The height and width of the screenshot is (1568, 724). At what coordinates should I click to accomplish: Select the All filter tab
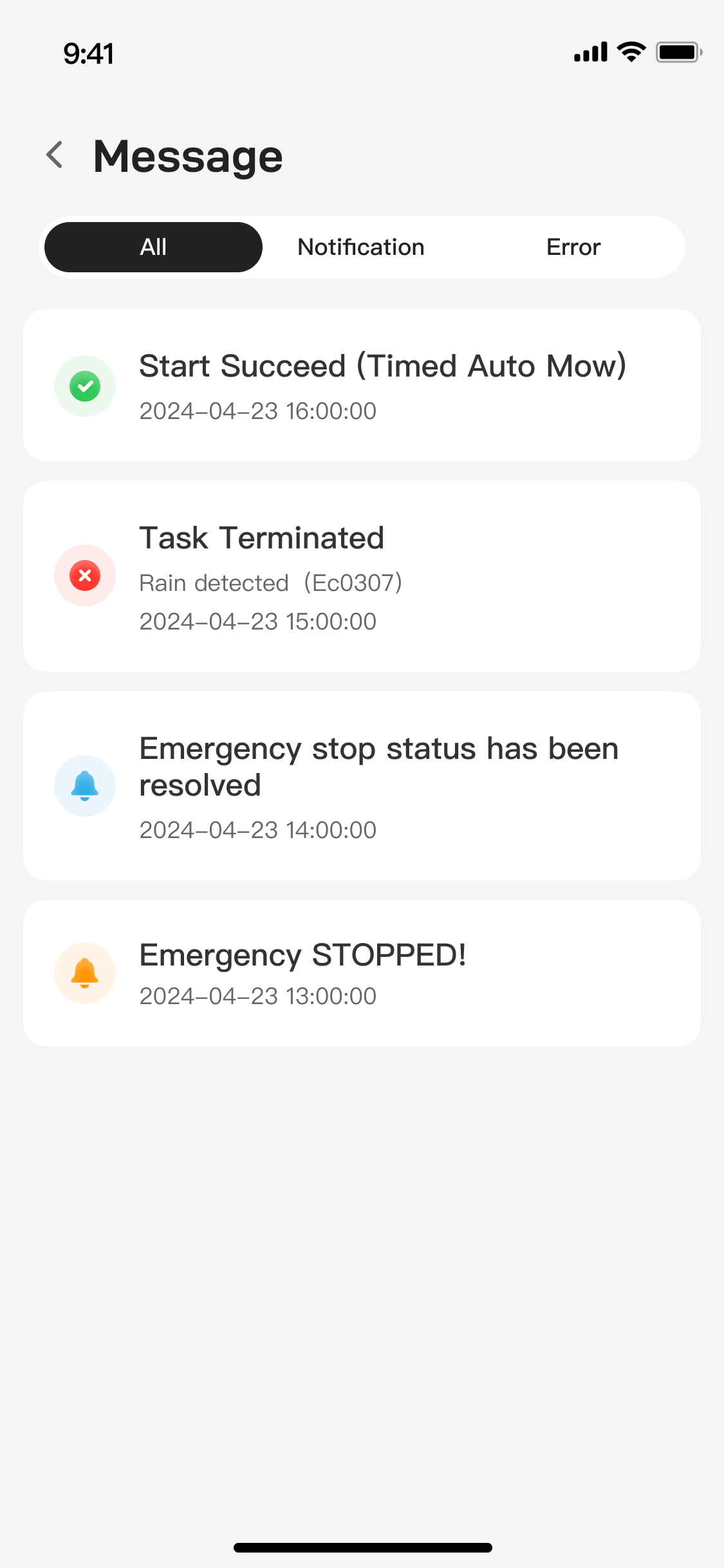tap(153, 247)
